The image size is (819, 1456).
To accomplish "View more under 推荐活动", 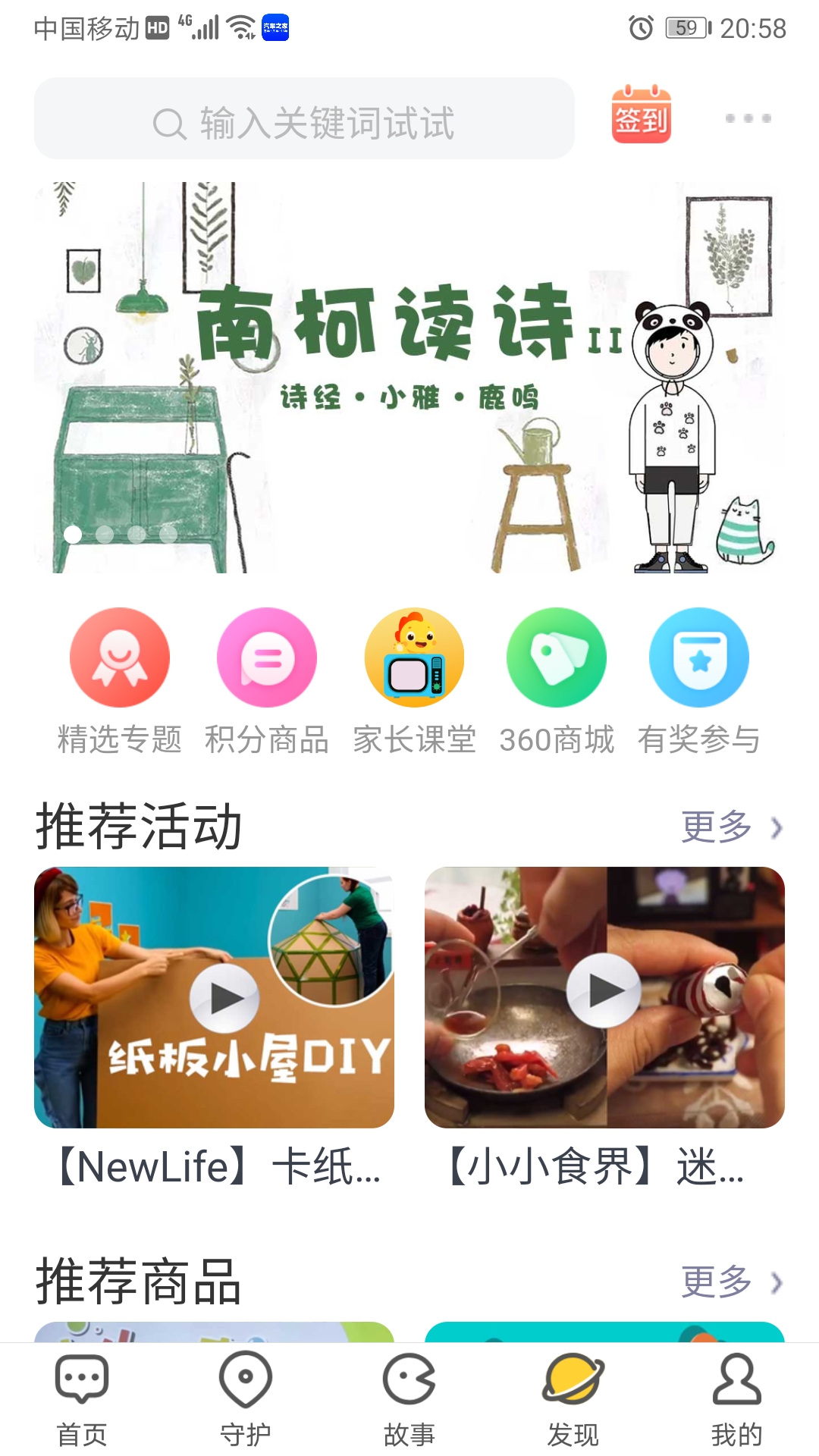I will pyautogui.click(x=731, y=827).
